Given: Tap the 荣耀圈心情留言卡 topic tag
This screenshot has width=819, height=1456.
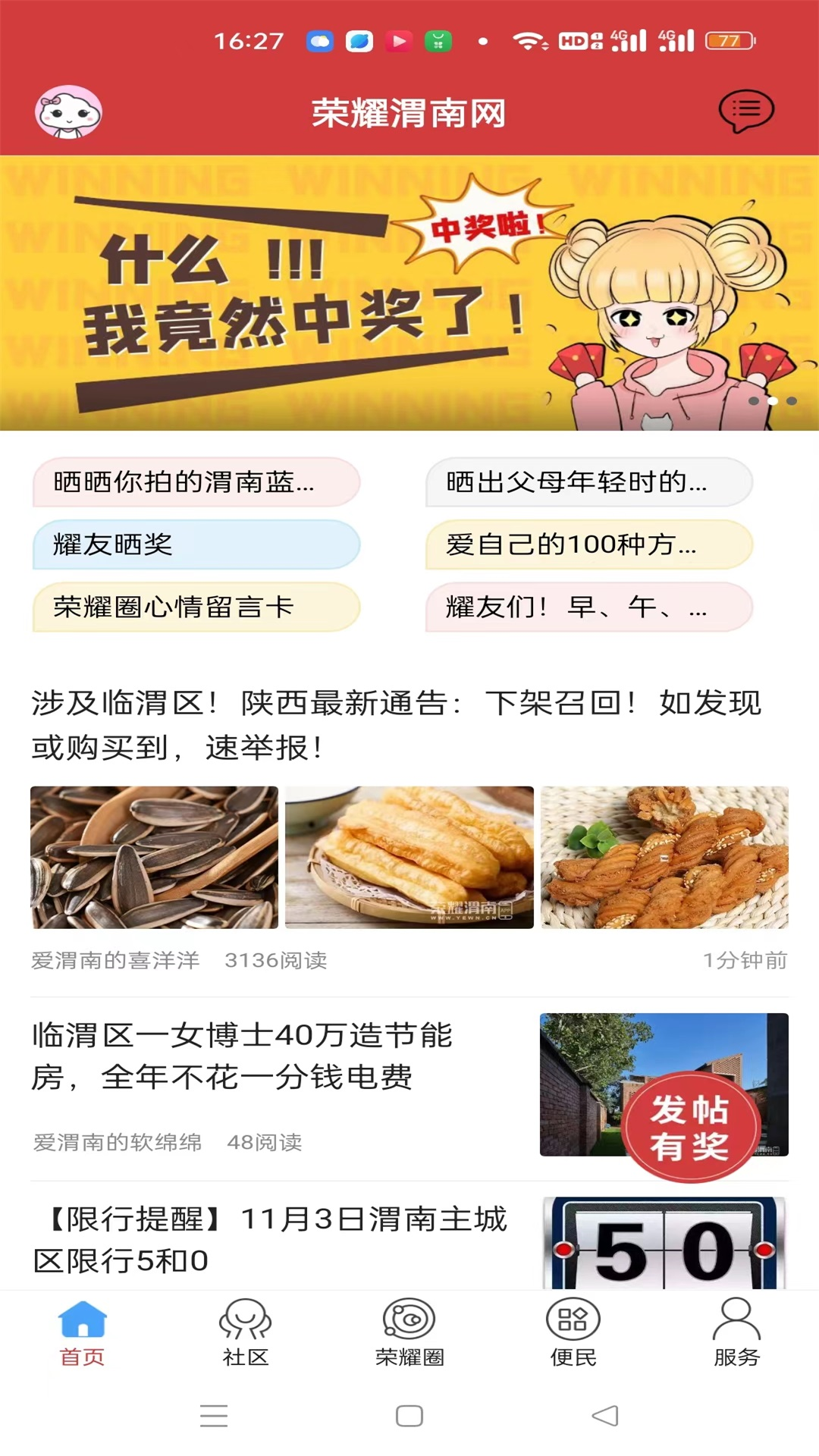Looking at the screenshot, I should [x=194, y=607].
